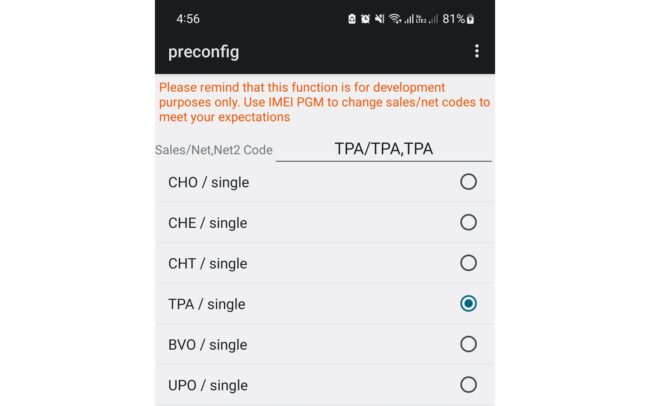This screenshot has width=650, height=406.
Task: Pick the CHT / single option
Action: tap(468, 263)
